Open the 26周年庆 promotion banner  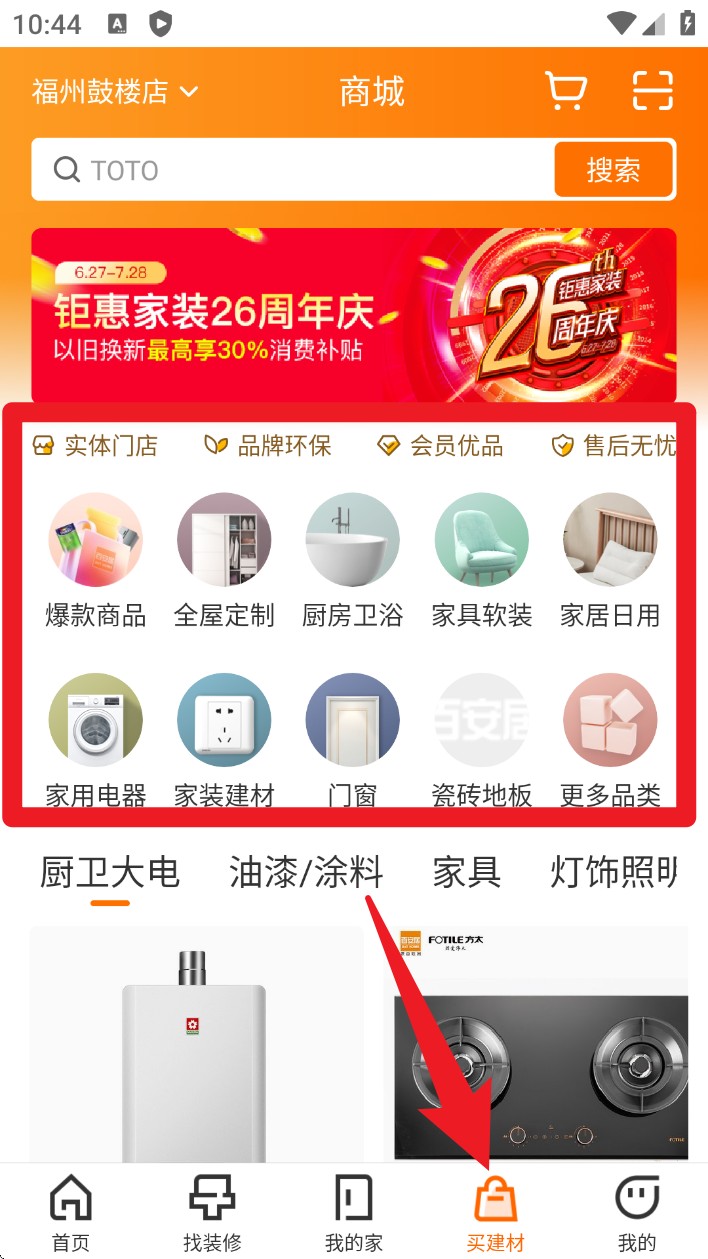click(x=353, y=315)
